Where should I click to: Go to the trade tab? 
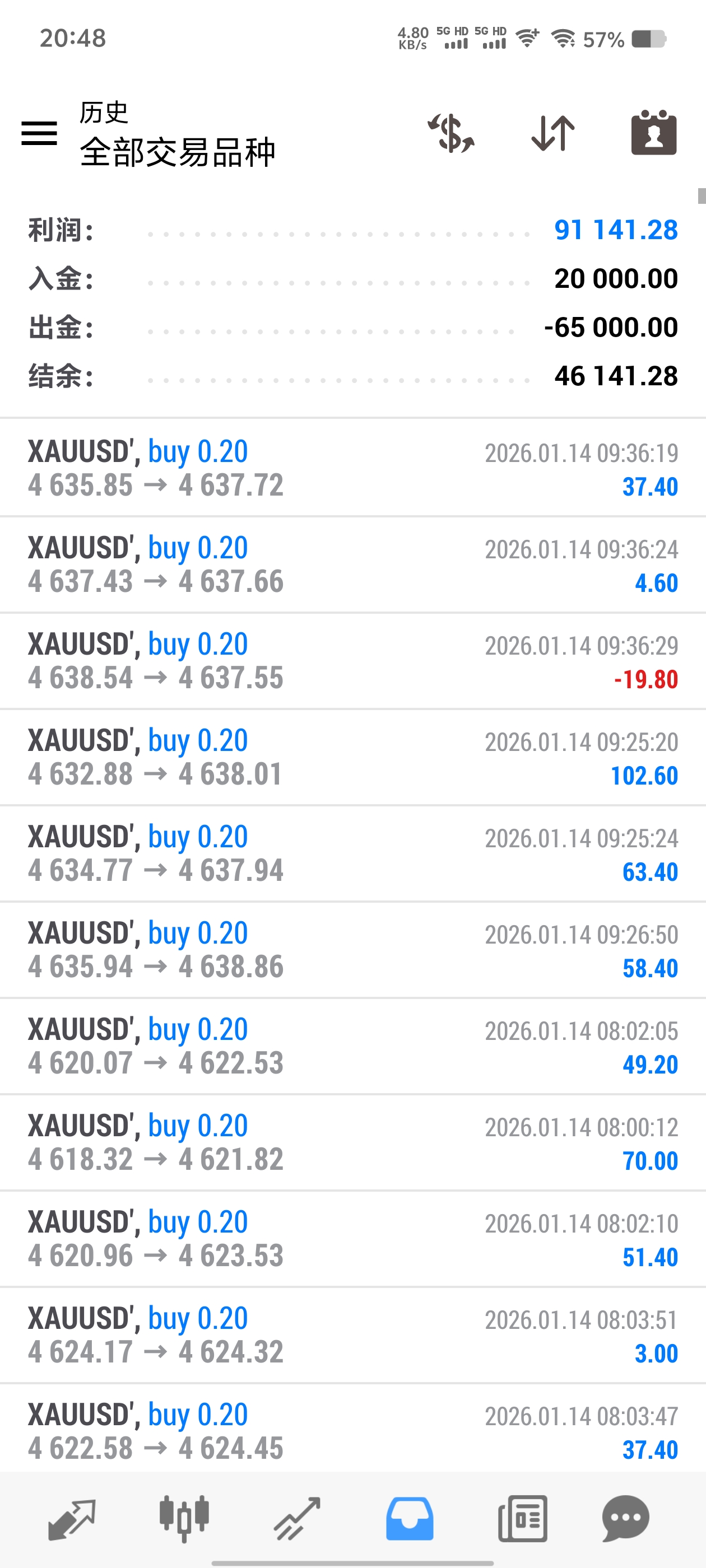pyautogui.click(x=296, y=1519)
